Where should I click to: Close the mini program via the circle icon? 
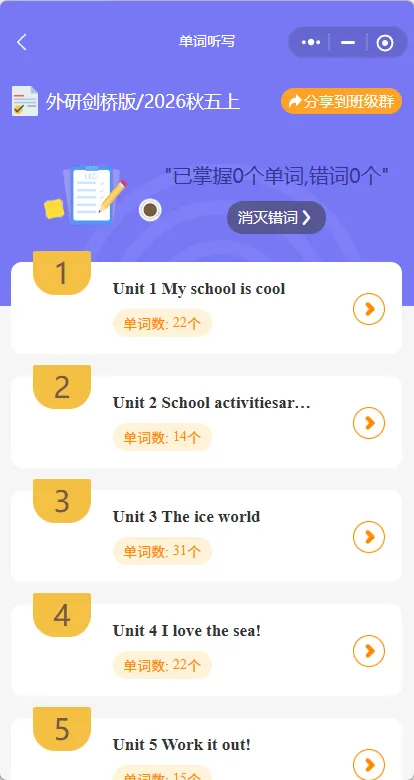(x=385, y=43)
